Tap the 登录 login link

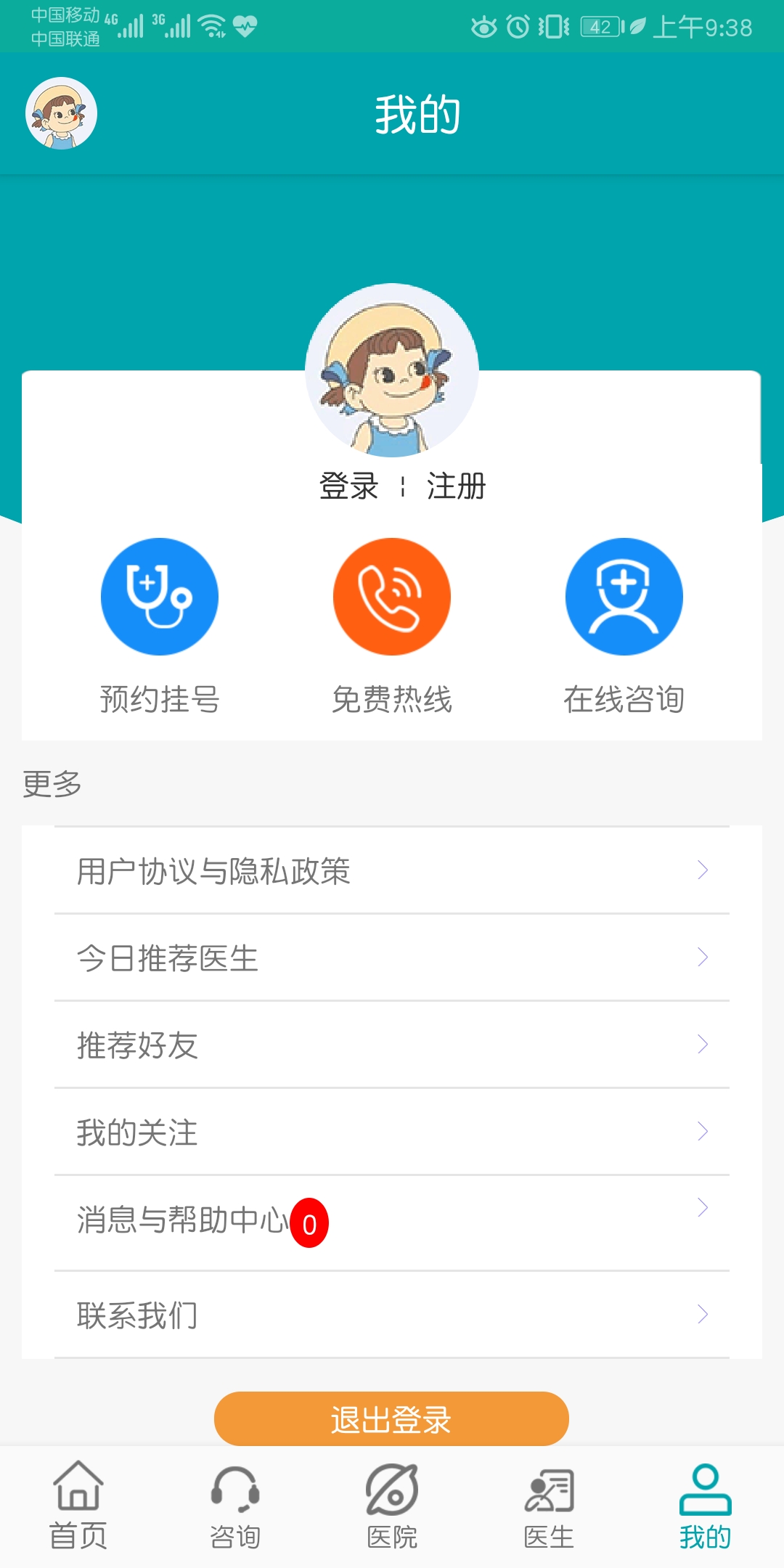click(348, 485)
